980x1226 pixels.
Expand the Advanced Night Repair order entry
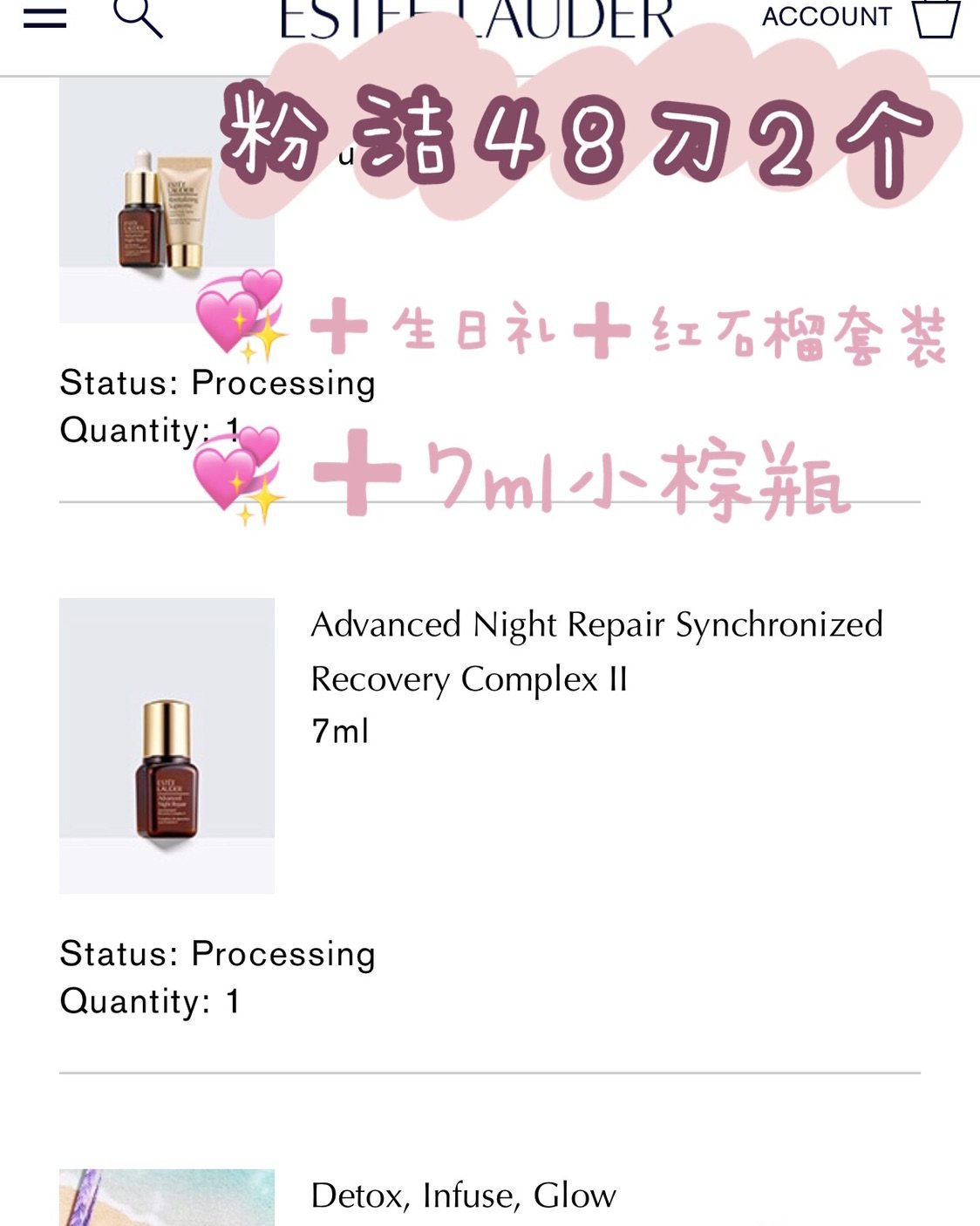[599, 650]
